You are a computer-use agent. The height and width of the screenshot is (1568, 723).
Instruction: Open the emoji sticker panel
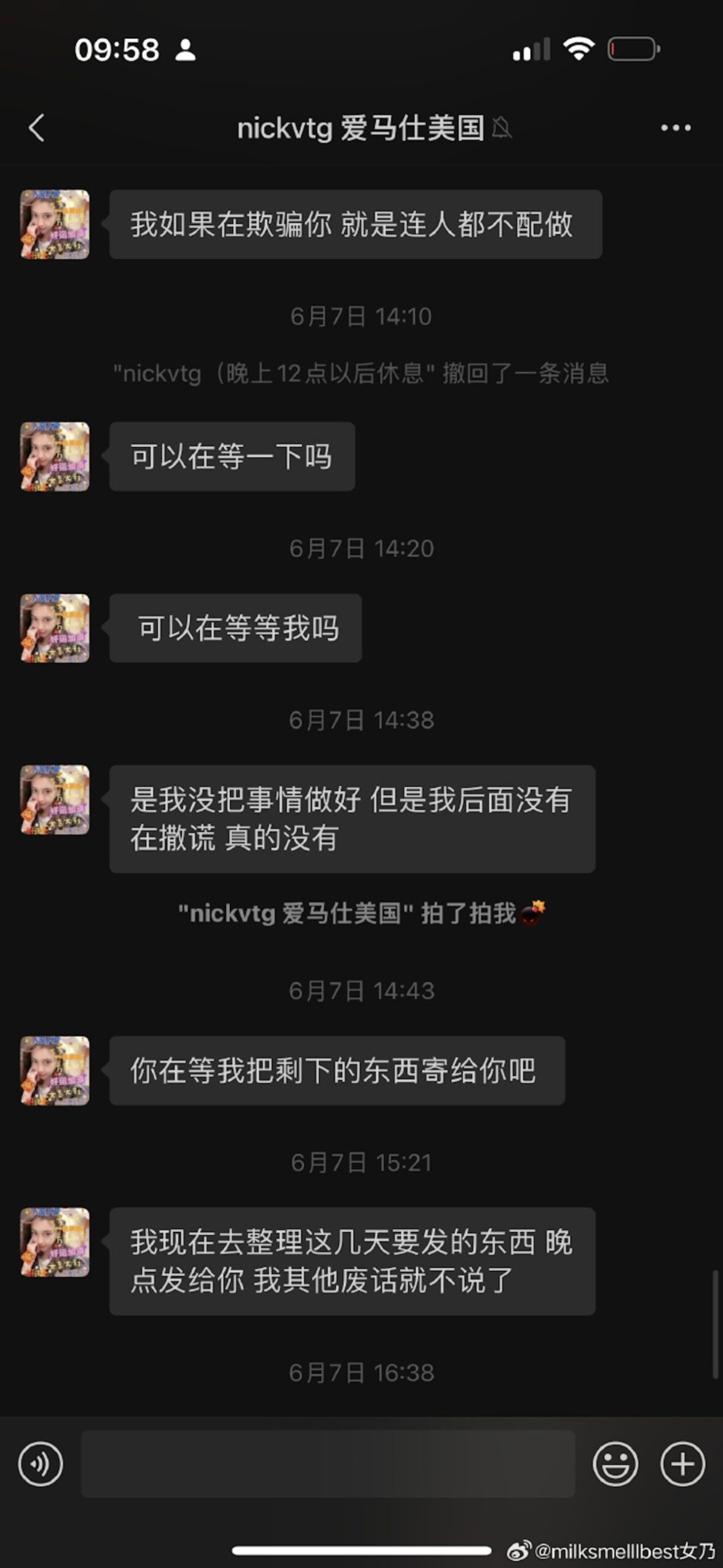pos(615,1464)
